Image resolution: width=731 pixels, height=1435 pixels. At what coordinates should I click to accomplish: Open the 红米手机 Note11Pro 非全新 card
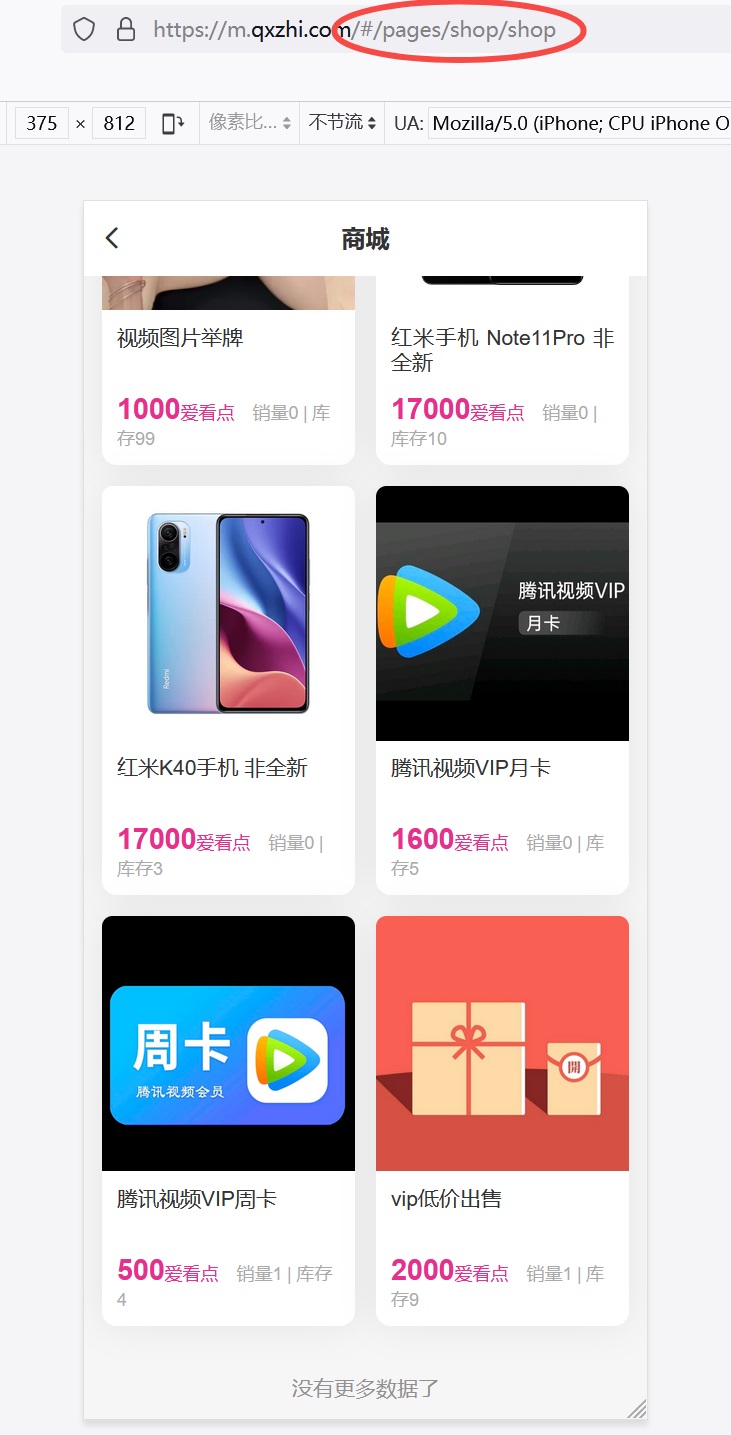[502, 370]
